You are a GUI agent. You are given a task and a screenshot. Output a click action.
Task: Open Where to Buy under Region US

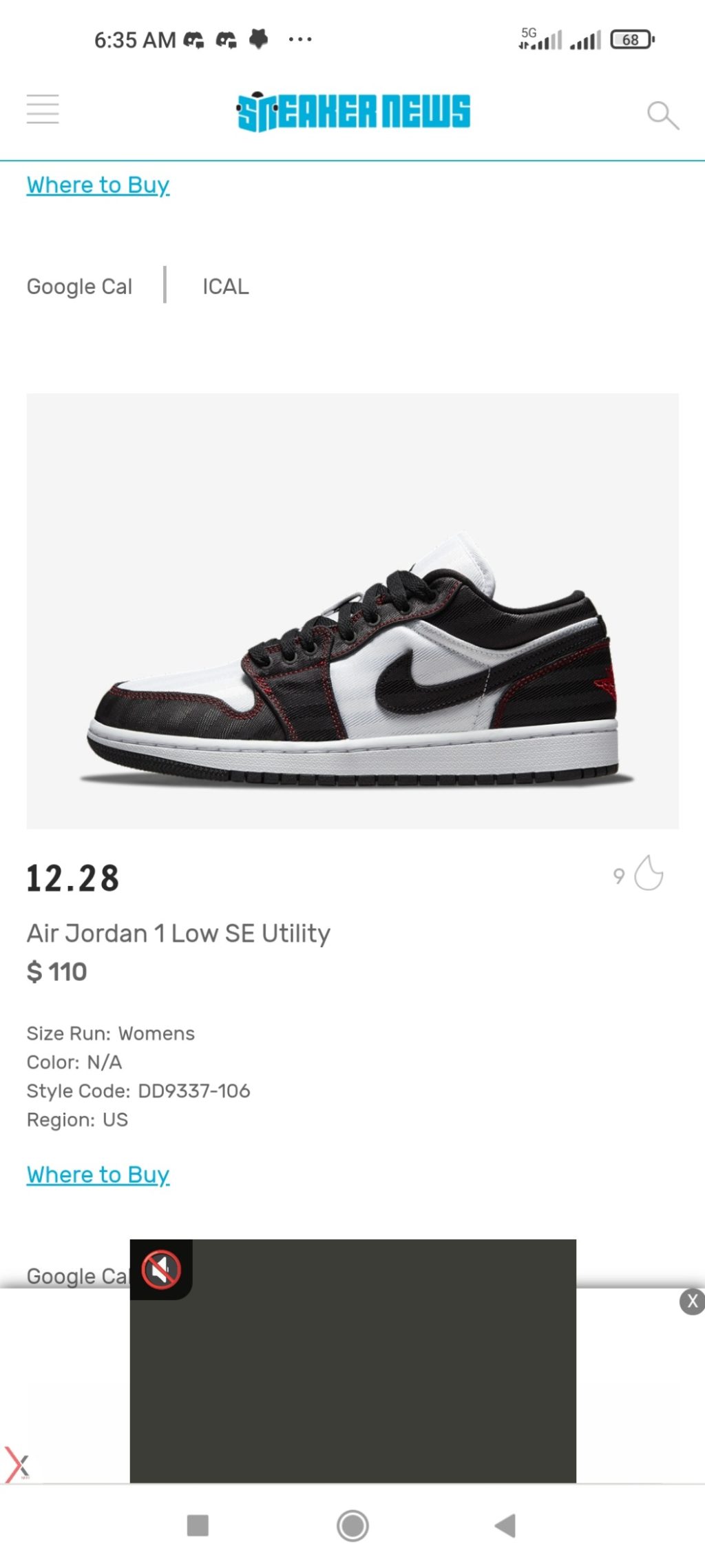[x=98, y=1175]
